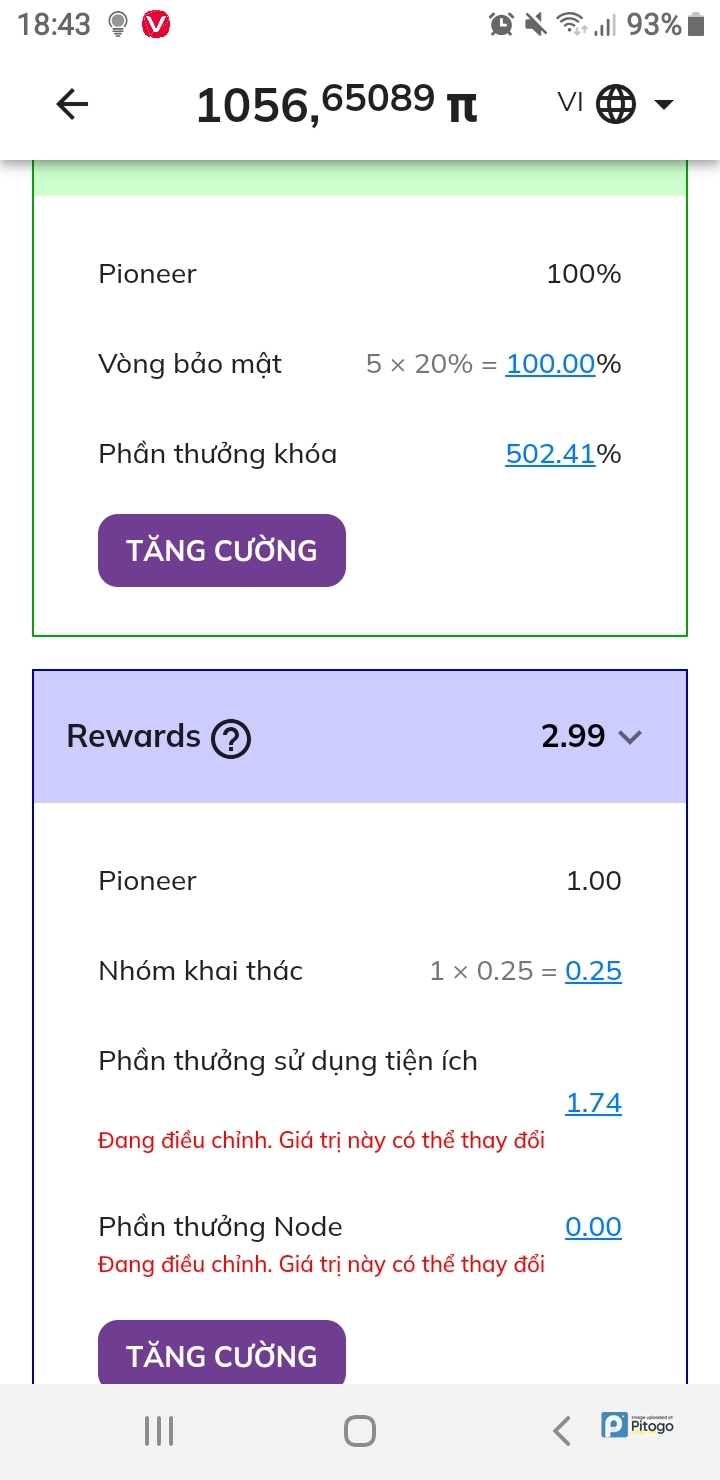
Task: Open the 502.41 lockup reward link
Action: pyautogui.click(x=550, y=454)
